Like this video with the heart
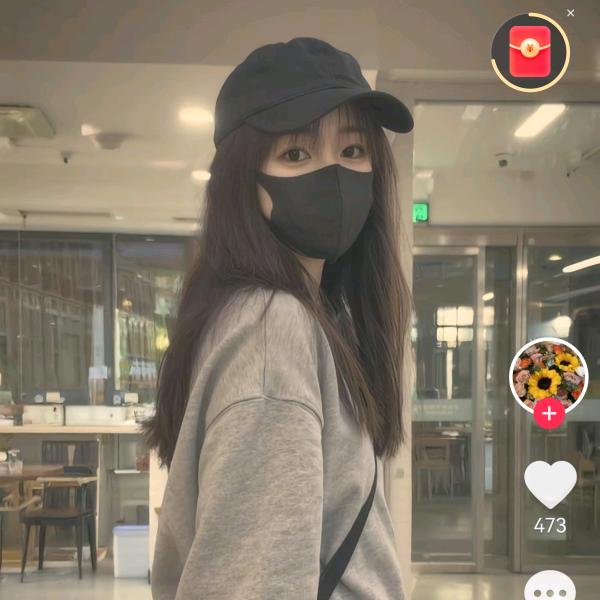 click(550, 484)
